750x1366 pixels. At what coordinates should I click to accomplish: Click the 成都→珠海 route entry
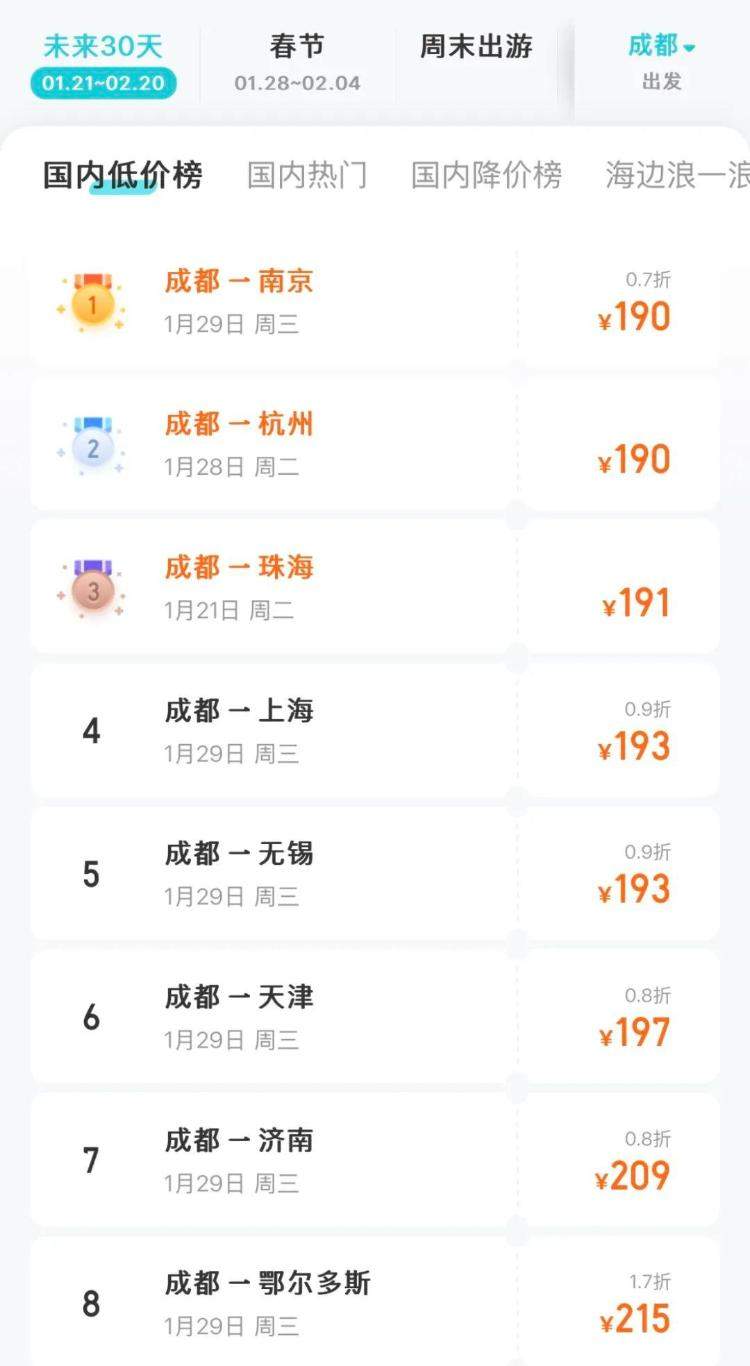[238, 568]
